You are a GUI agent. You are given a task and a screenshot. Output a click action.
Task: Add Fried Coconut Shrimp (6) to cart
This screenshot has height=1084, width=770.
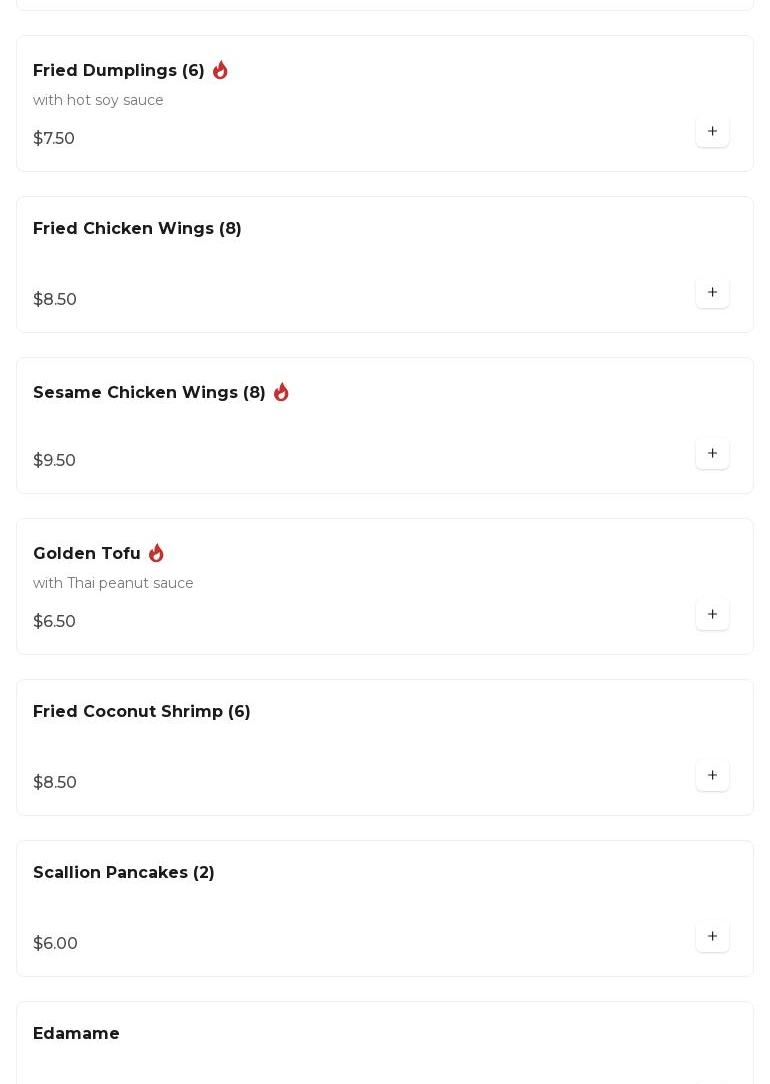[x=712, y=775]
